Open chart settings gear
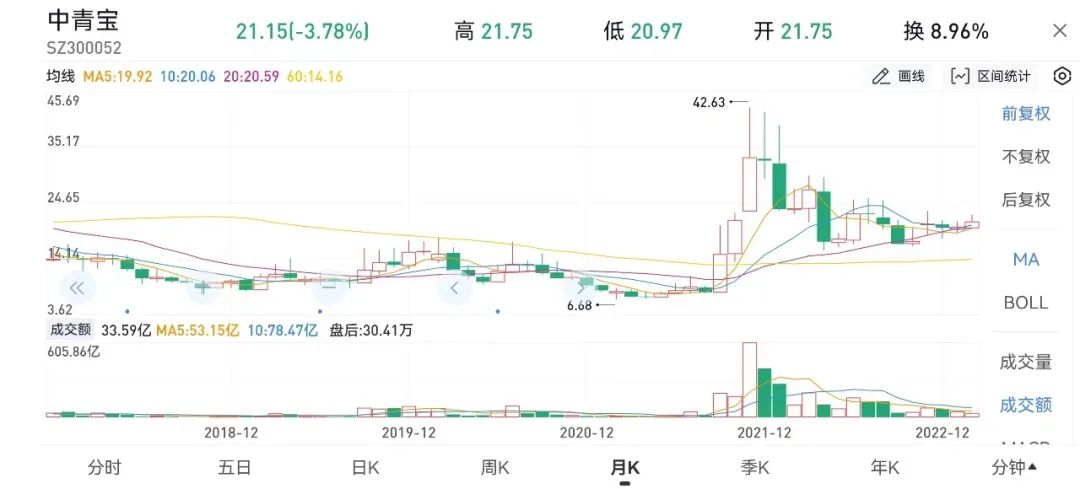 [1062, 76]
